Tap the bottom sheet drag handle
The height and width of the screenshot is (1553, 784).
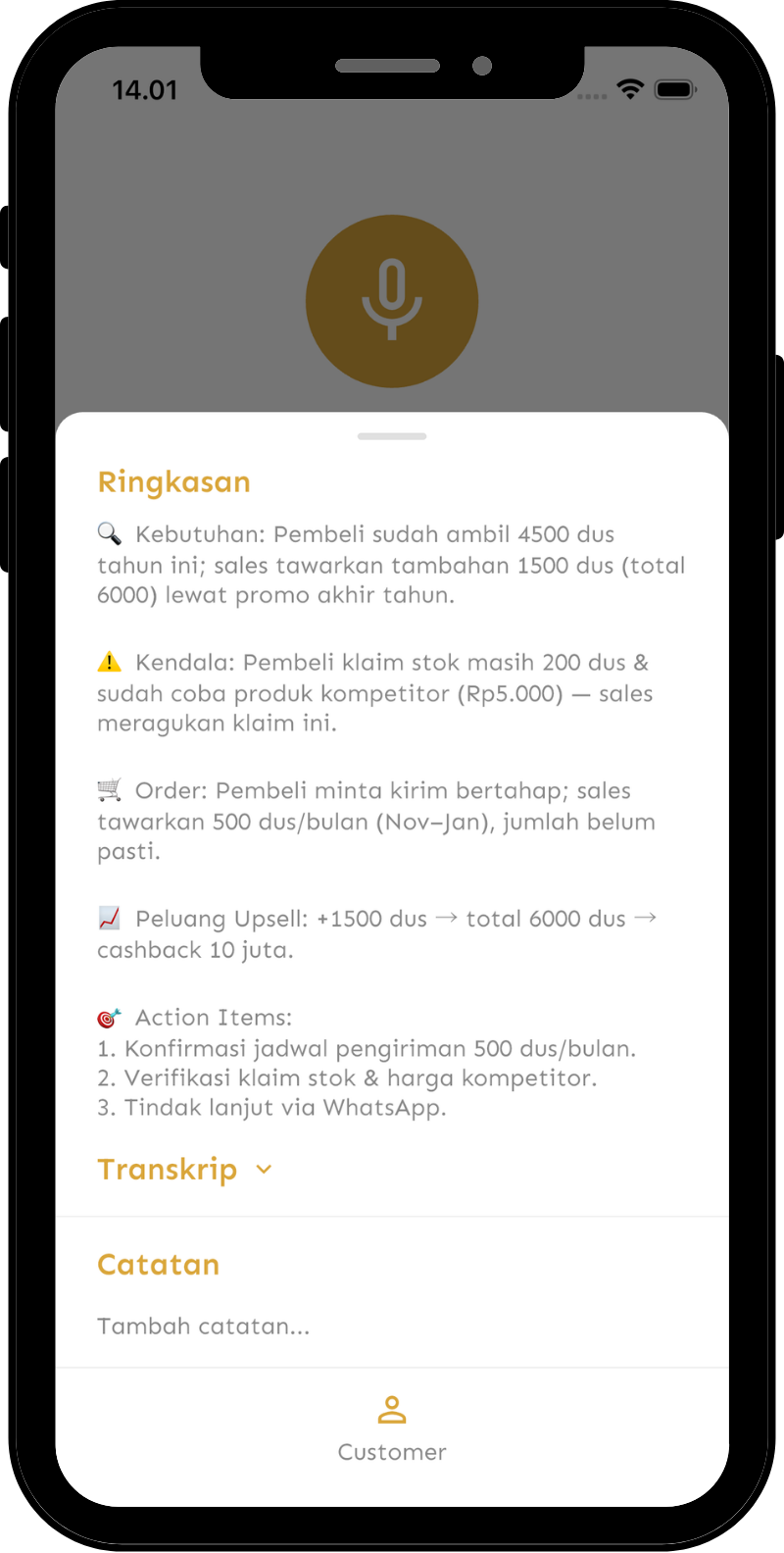[392, 436]
